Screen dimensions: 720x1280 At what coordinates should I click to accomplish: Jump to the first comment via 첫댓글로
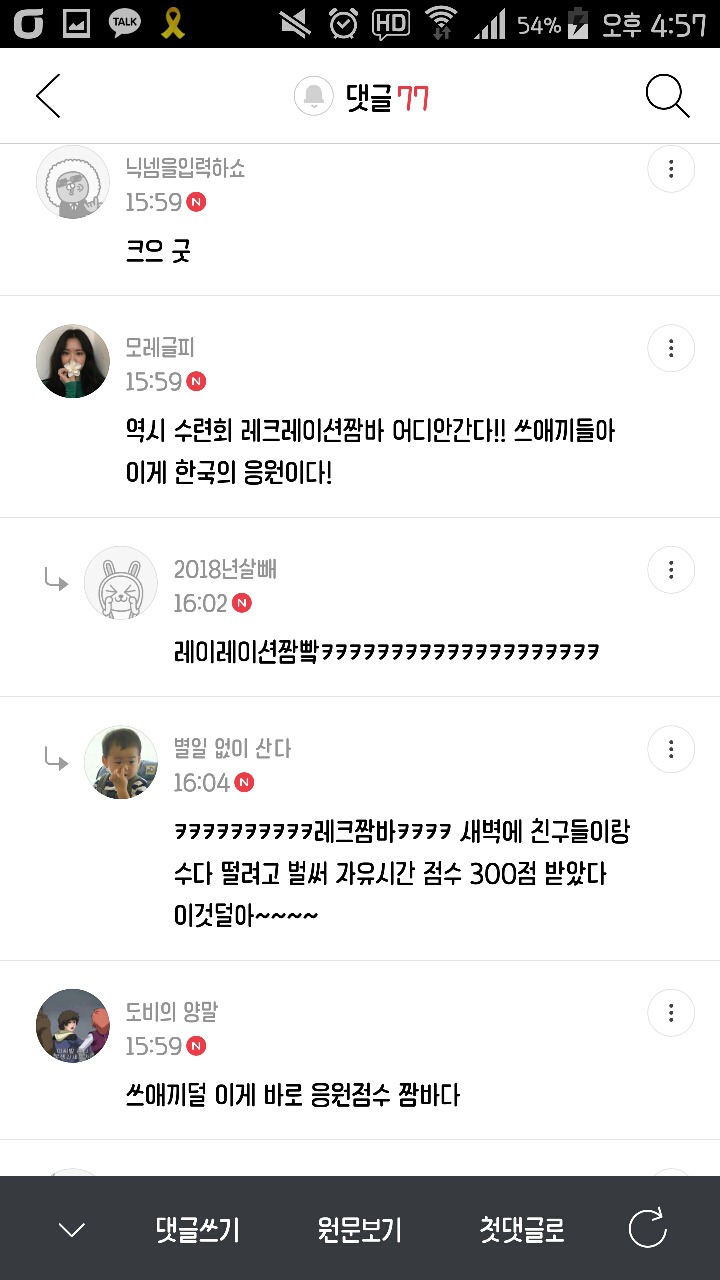[x=522, y=1229]
